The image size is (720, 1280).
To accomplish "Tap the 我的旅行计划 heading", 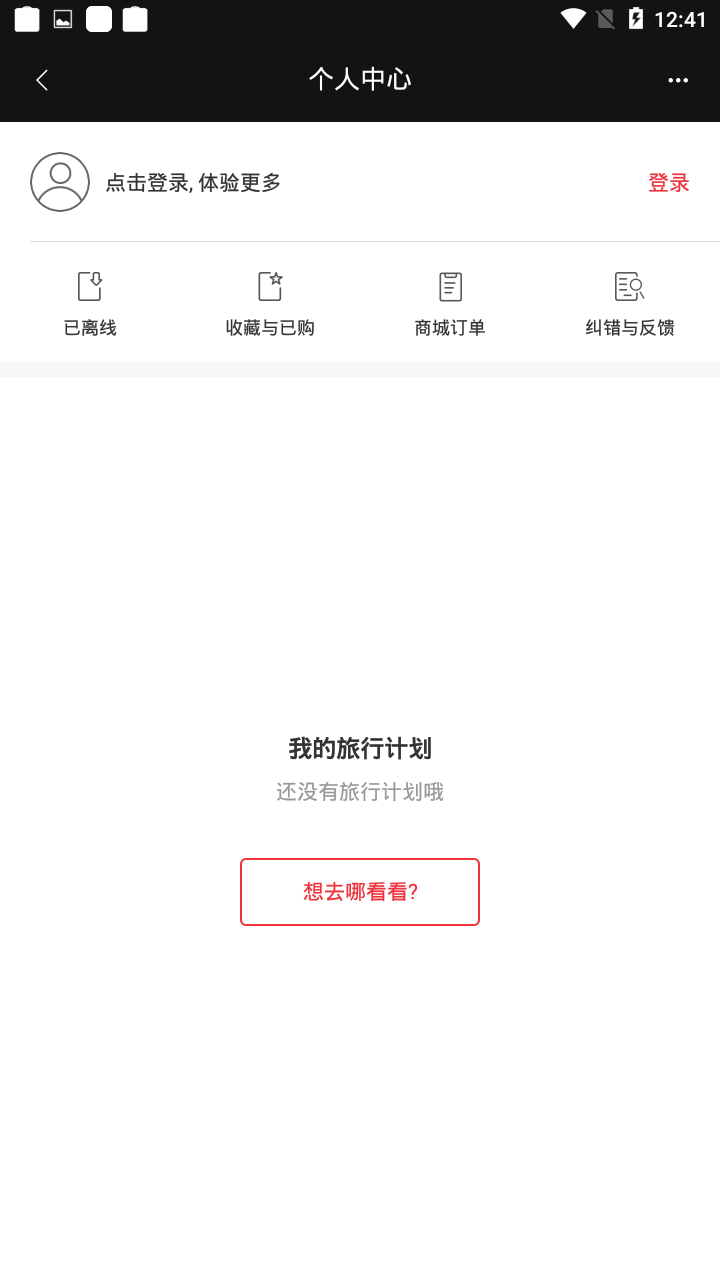I will click(x=359, y=748).
